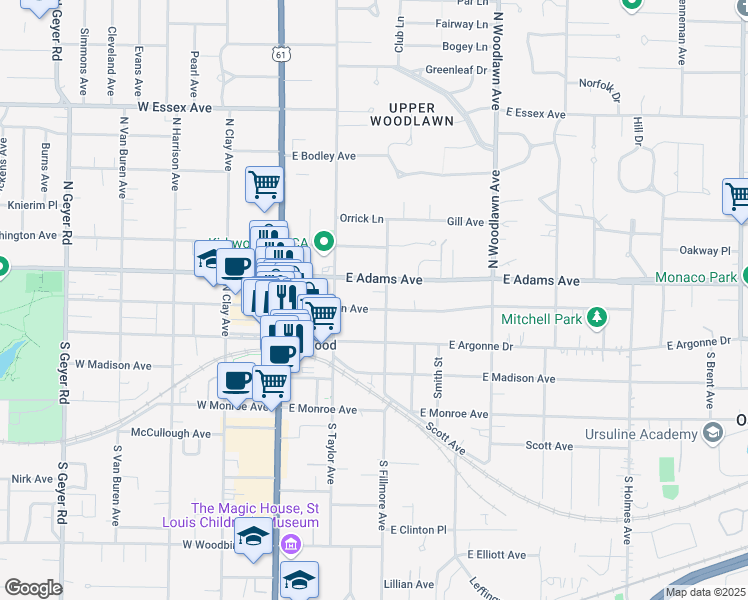The height and width of the screenshot is (600, 748).
Task: Select the Mitchell Park pin
Action: [x=597, y=318]
